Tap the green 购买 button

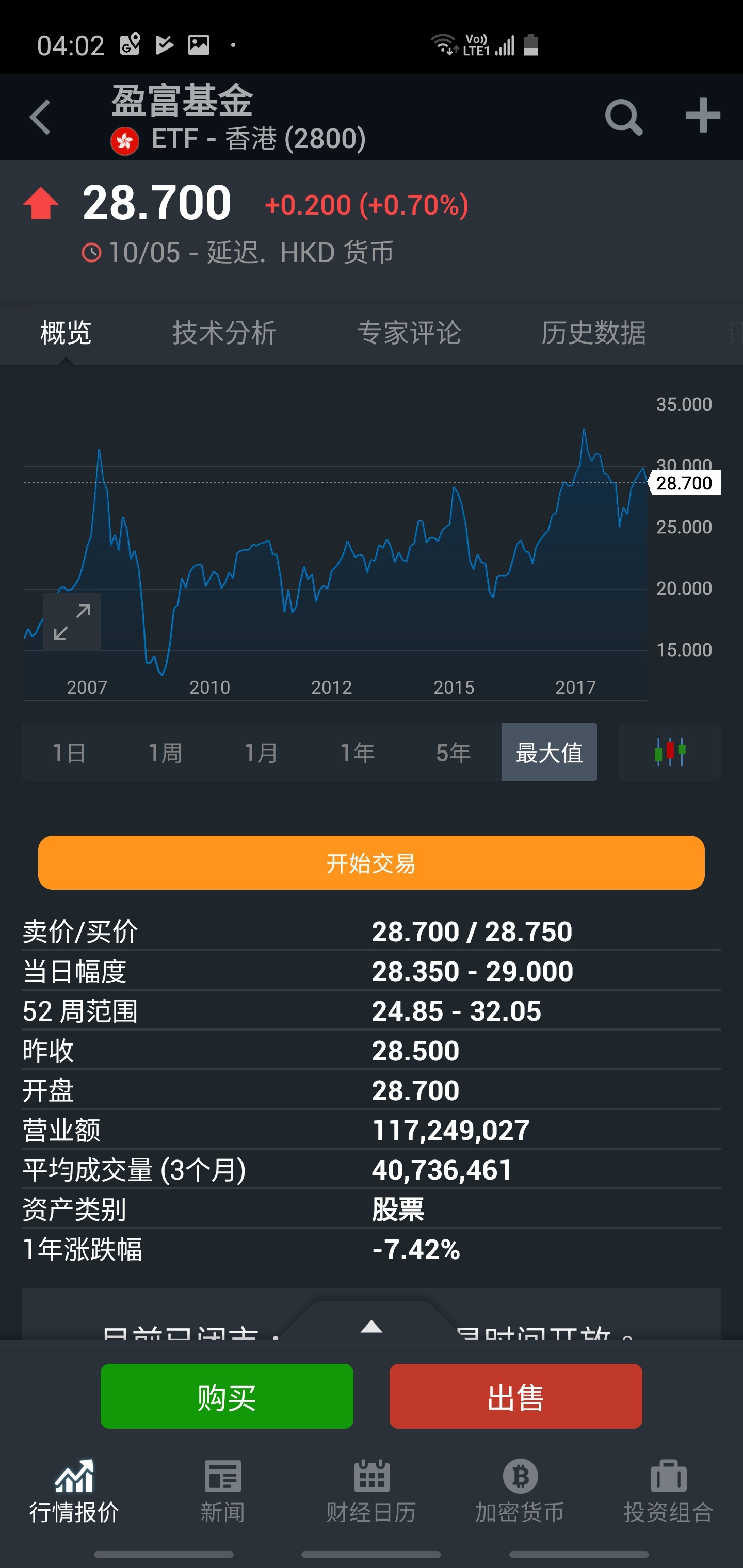(x=227, y=1396)
